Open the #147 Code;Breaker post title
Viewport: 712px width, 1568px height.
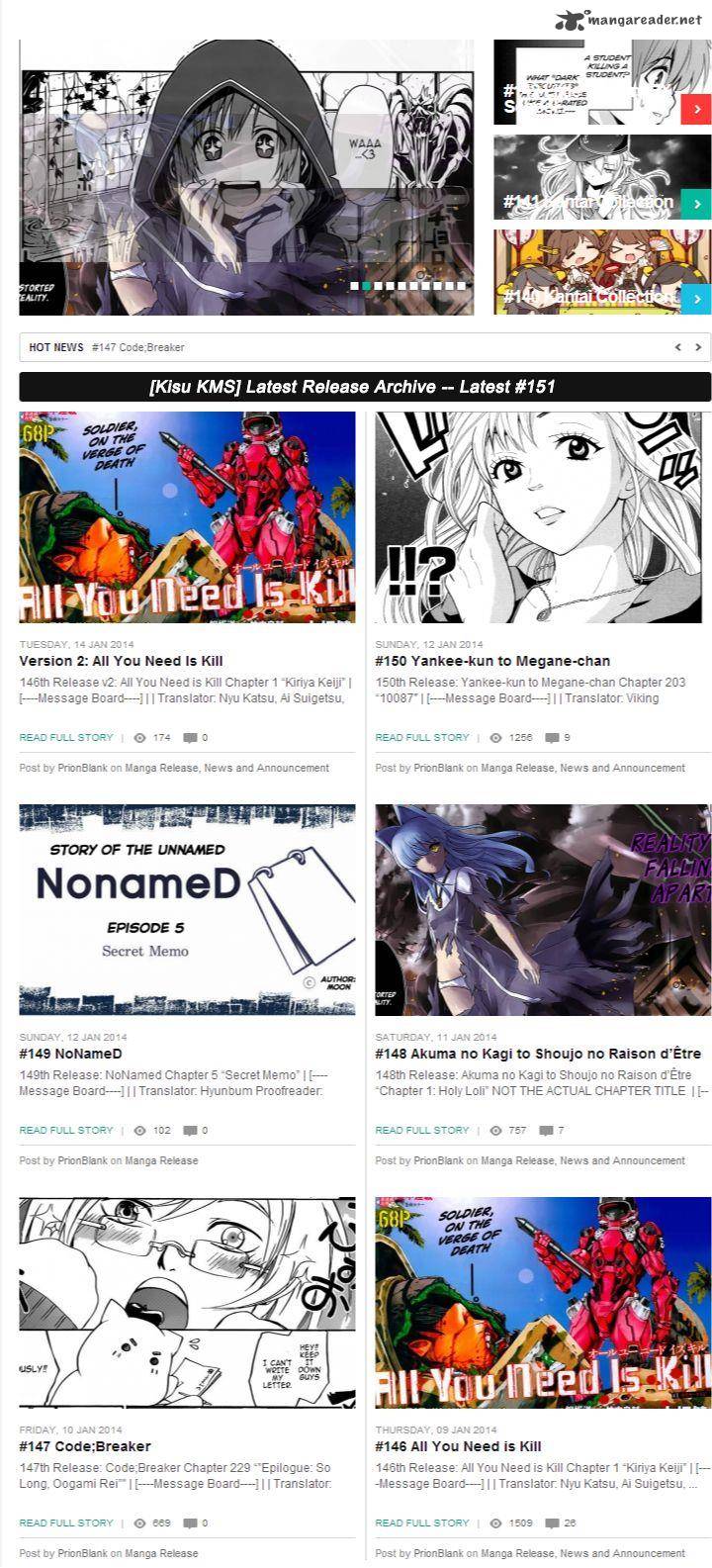85,1446
